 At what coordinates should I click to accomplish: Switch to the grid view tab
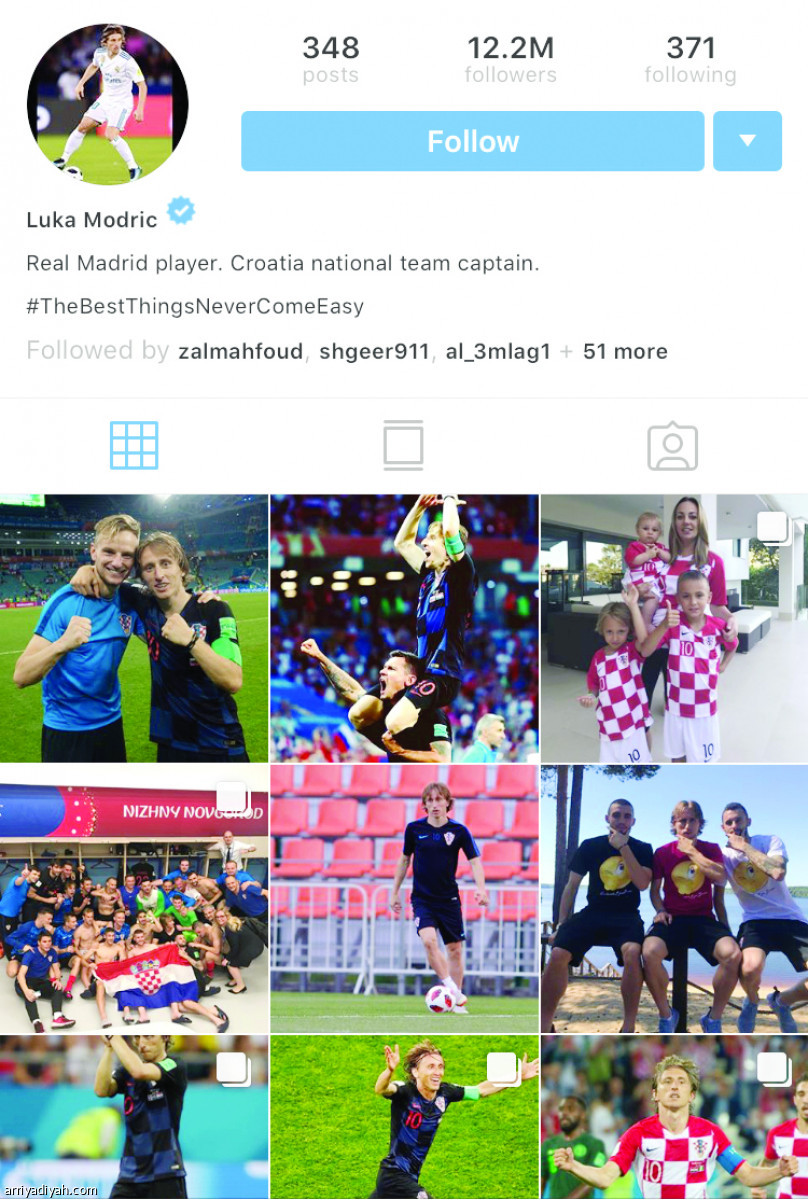tap(134, 446)
